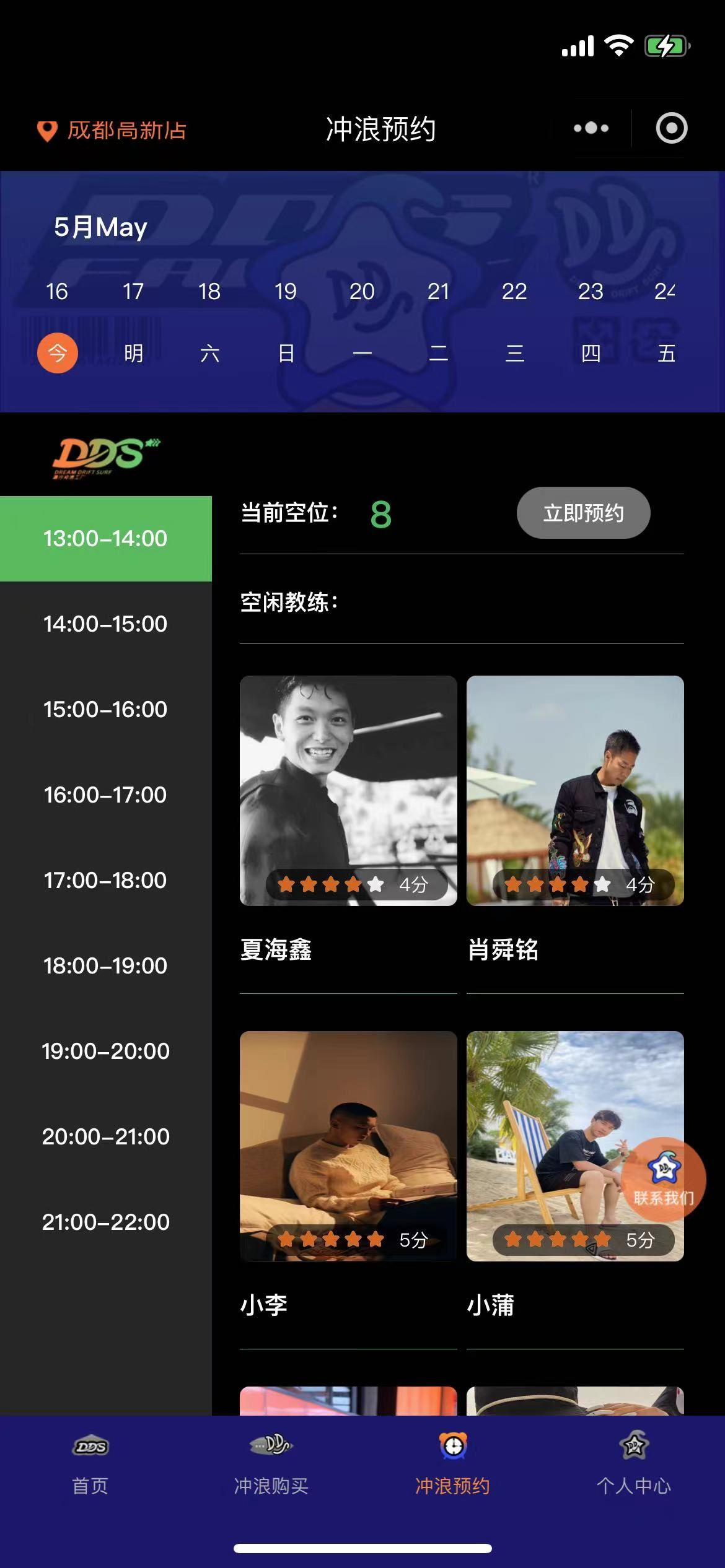725x1568 pixels.
Task: Open coach 小李's card
Action: [348, 1146]
